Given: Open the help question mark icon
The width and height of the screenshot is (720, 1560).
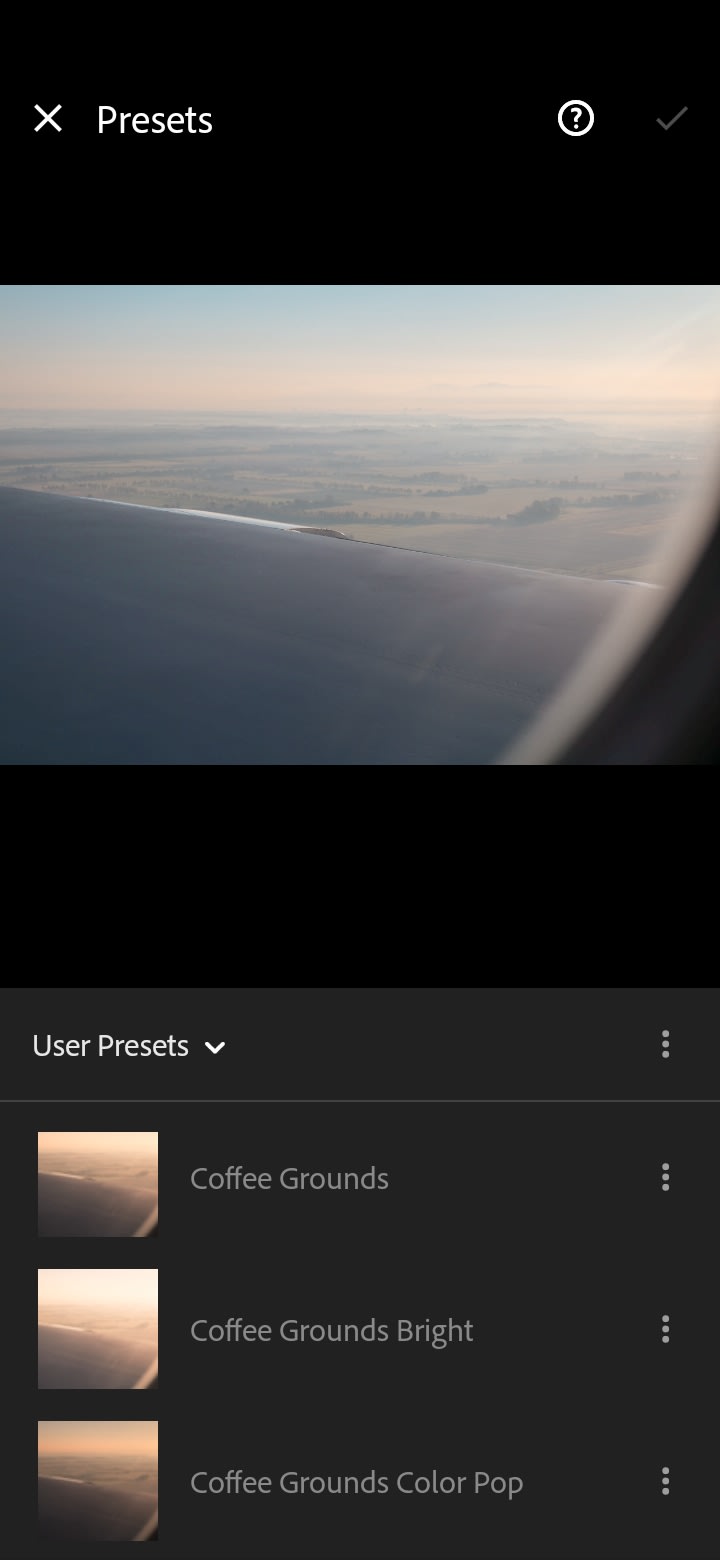Looking at the screenshot, I should coord(575,119).
